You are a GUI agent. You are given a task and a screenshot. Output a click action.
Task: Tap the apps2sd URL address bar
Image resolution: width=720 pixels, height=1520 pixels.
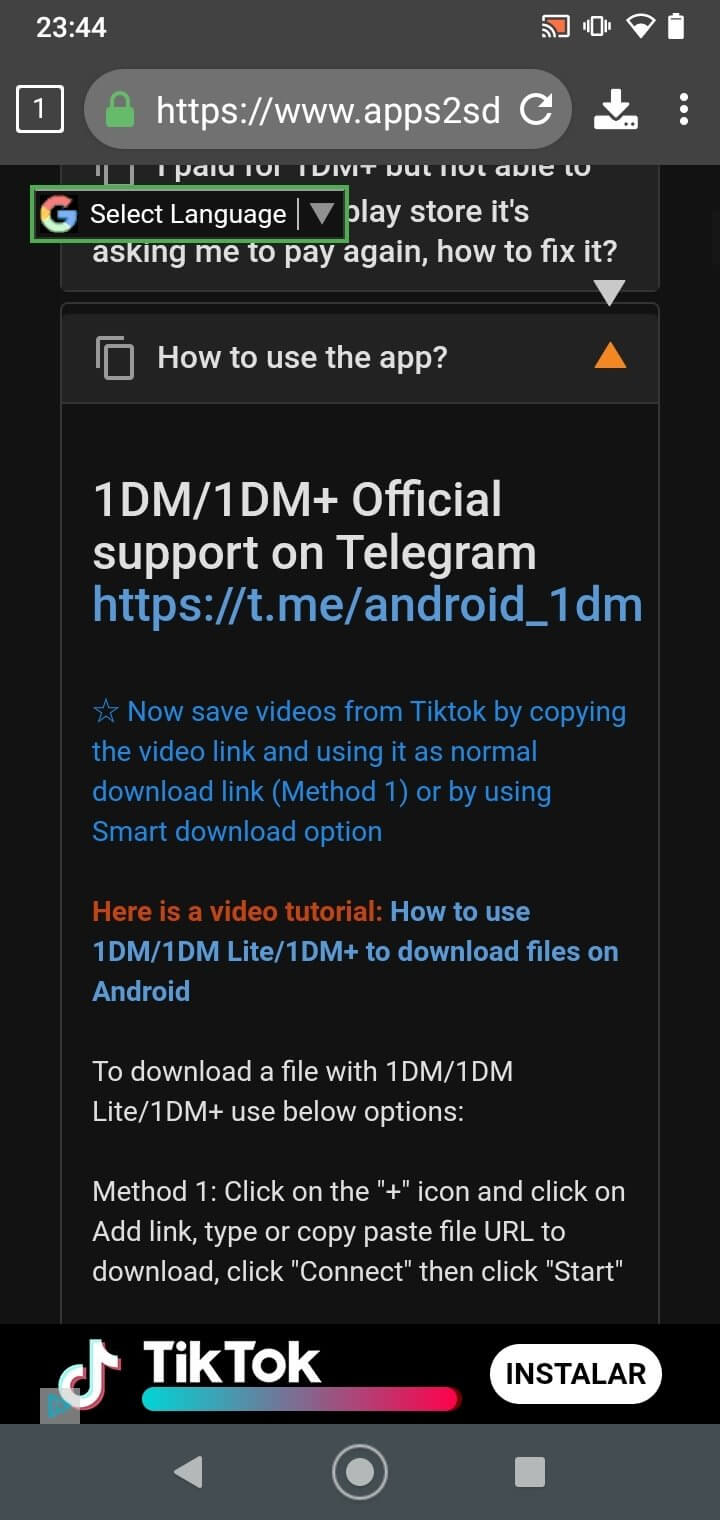[x=327, y=110]
